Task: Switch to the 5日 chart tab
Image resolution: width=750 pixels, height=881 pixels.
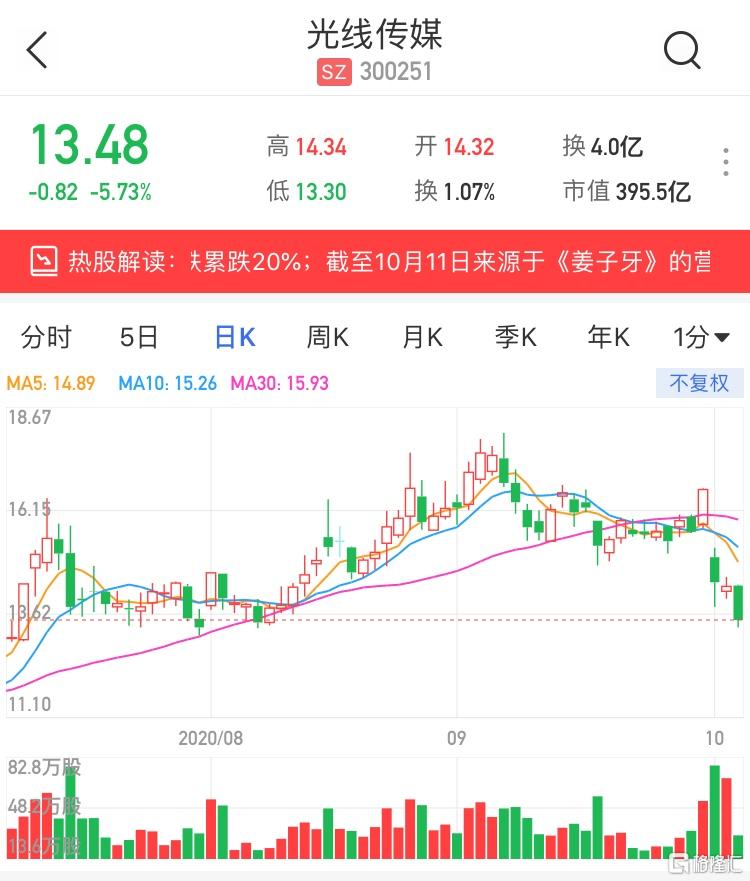Action: click(x=139, y=338)
